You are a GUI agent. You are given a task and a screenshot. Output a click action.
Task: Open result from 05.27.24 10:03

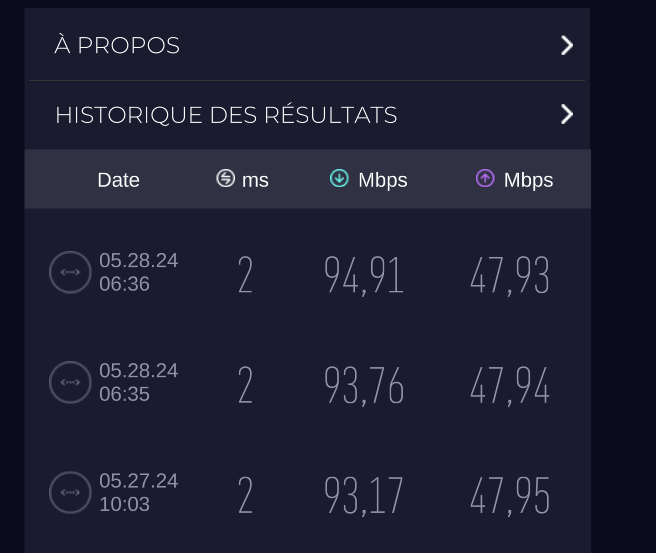(x=307, y=493)
